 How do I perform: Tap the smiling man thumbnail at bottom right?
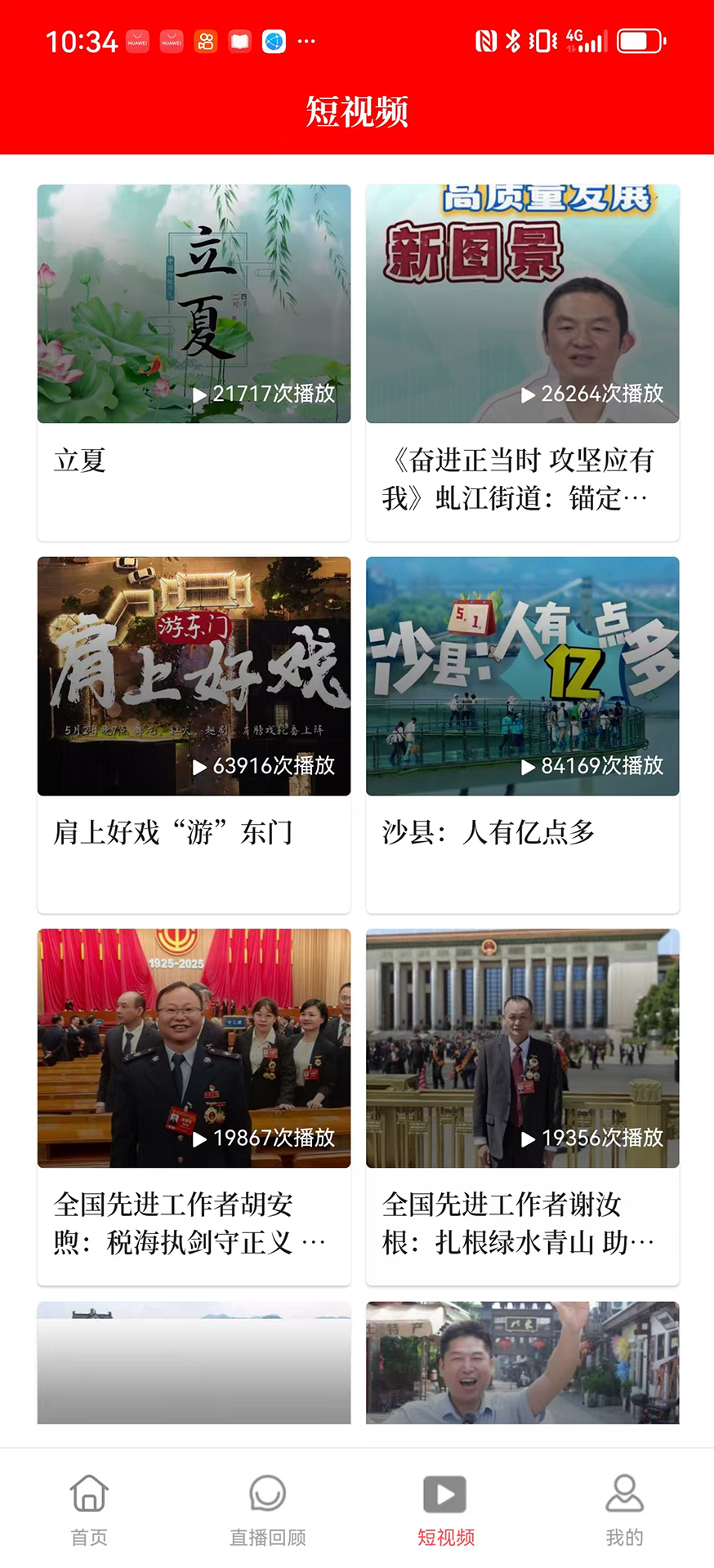[522, 1362]
